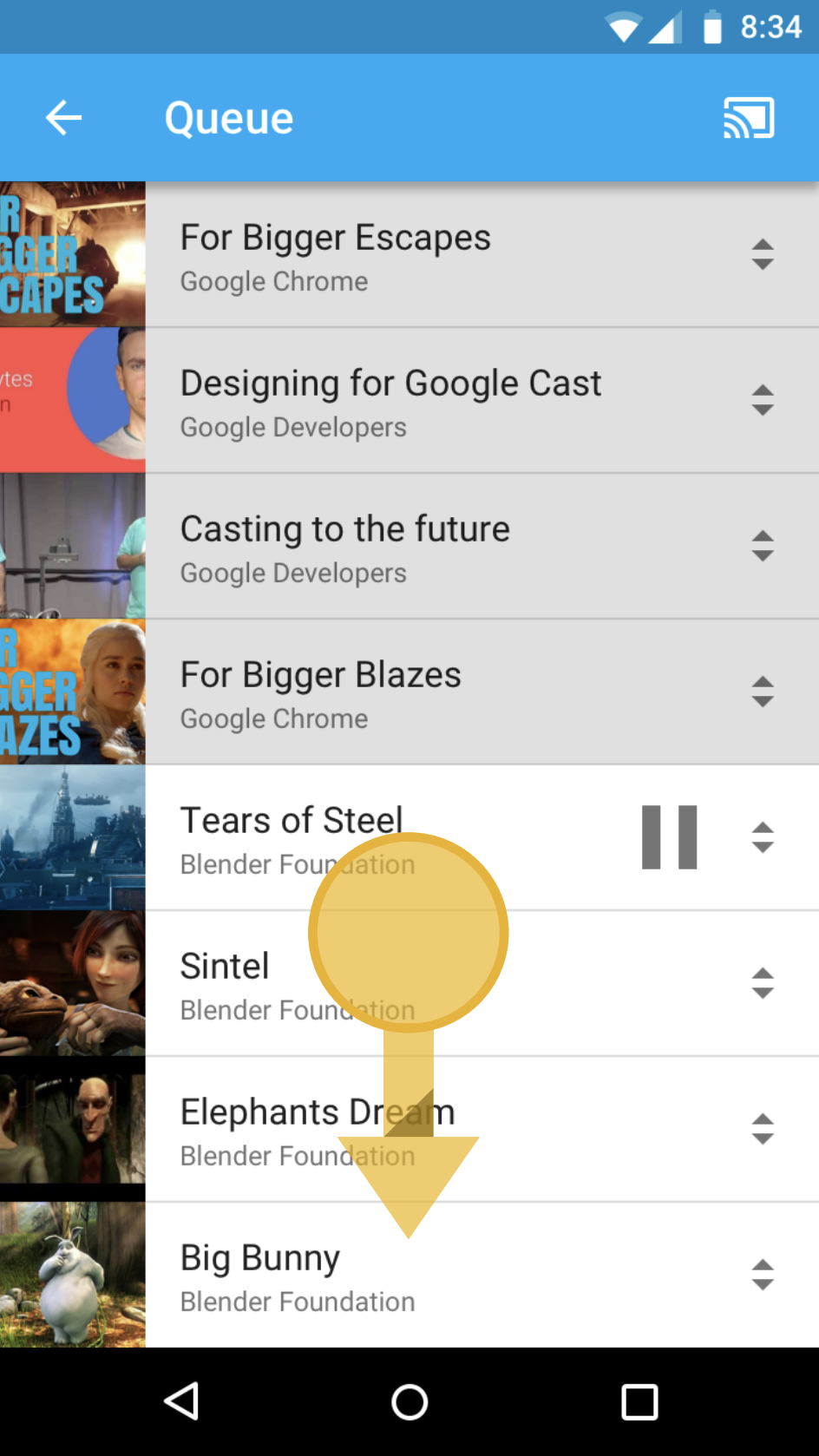
Task: Tap the reorder handle for For Bigger Blazes
Action: pos(762,691)
